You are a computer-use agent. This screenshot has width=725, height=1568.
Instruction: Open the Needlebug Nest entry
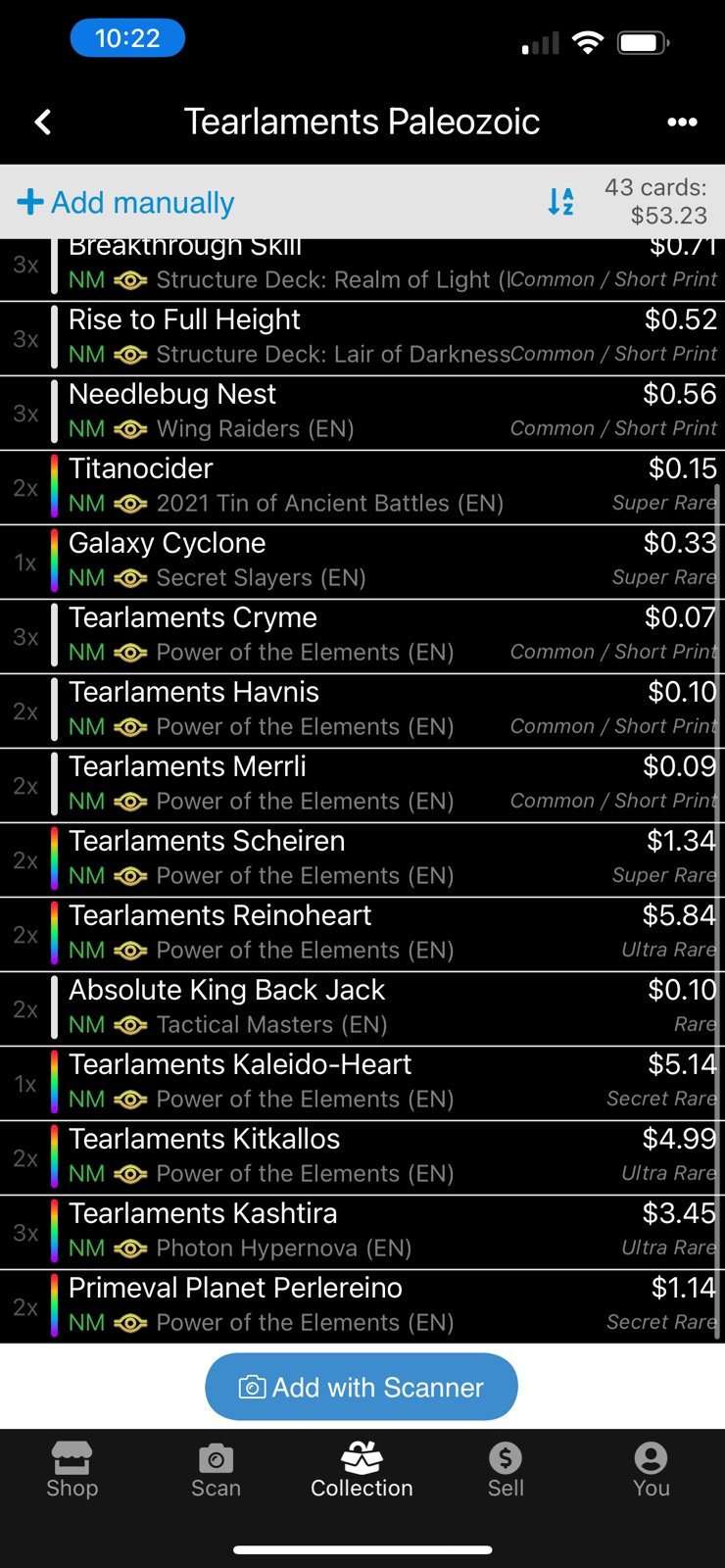(362, 413)
